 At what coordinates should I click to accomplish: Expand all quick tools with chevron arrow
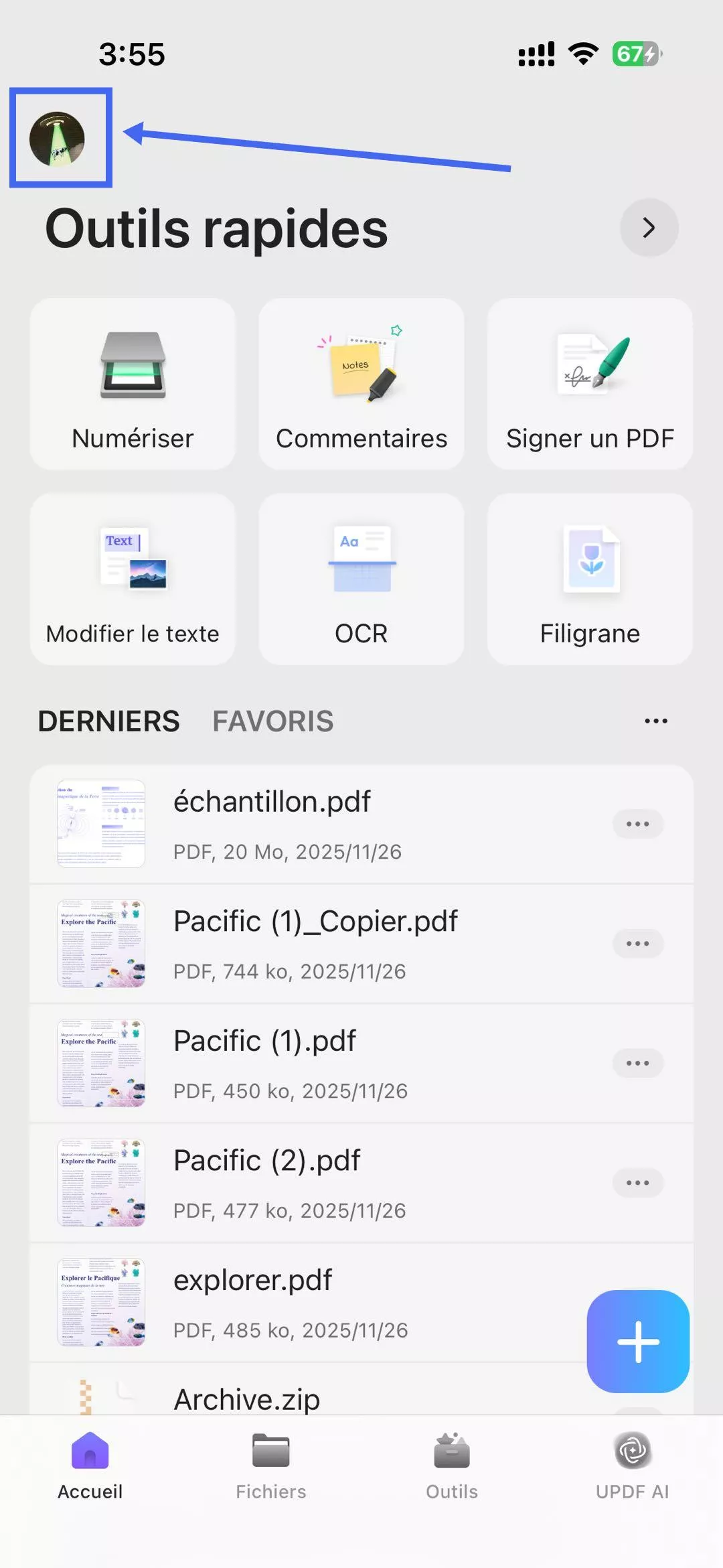point(648,228)
